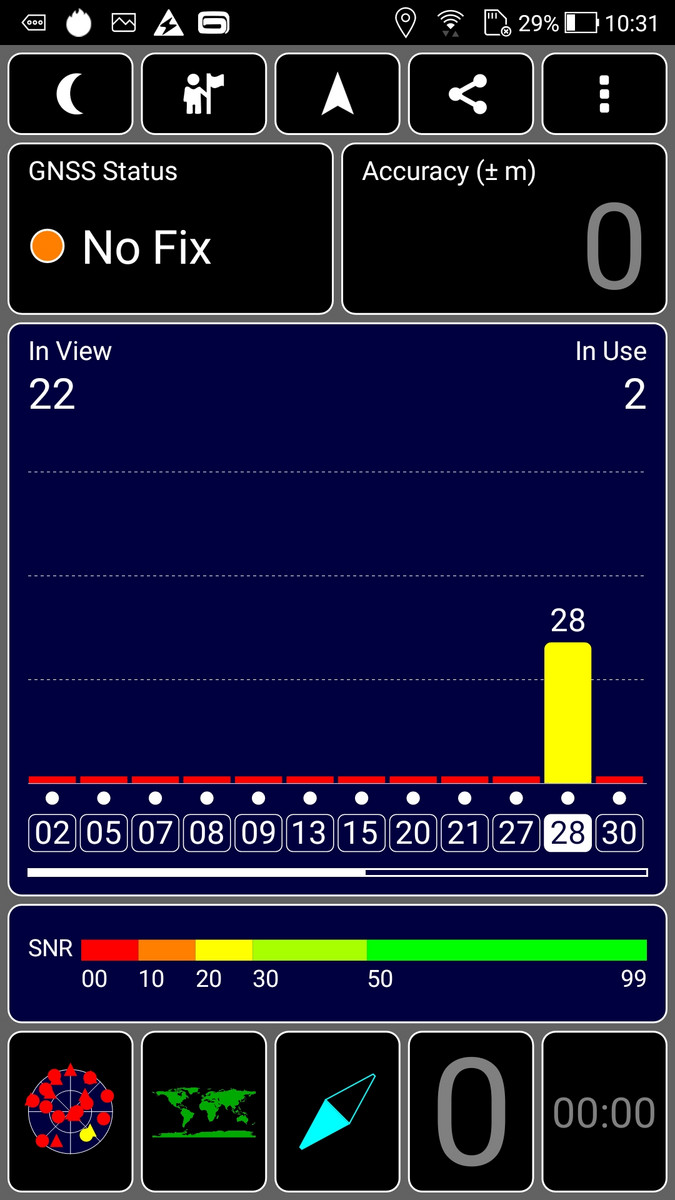The width and height of the screenshot is (675, 1200).
Task: Select satellite 13 in the chart
Action: (310, 833)
